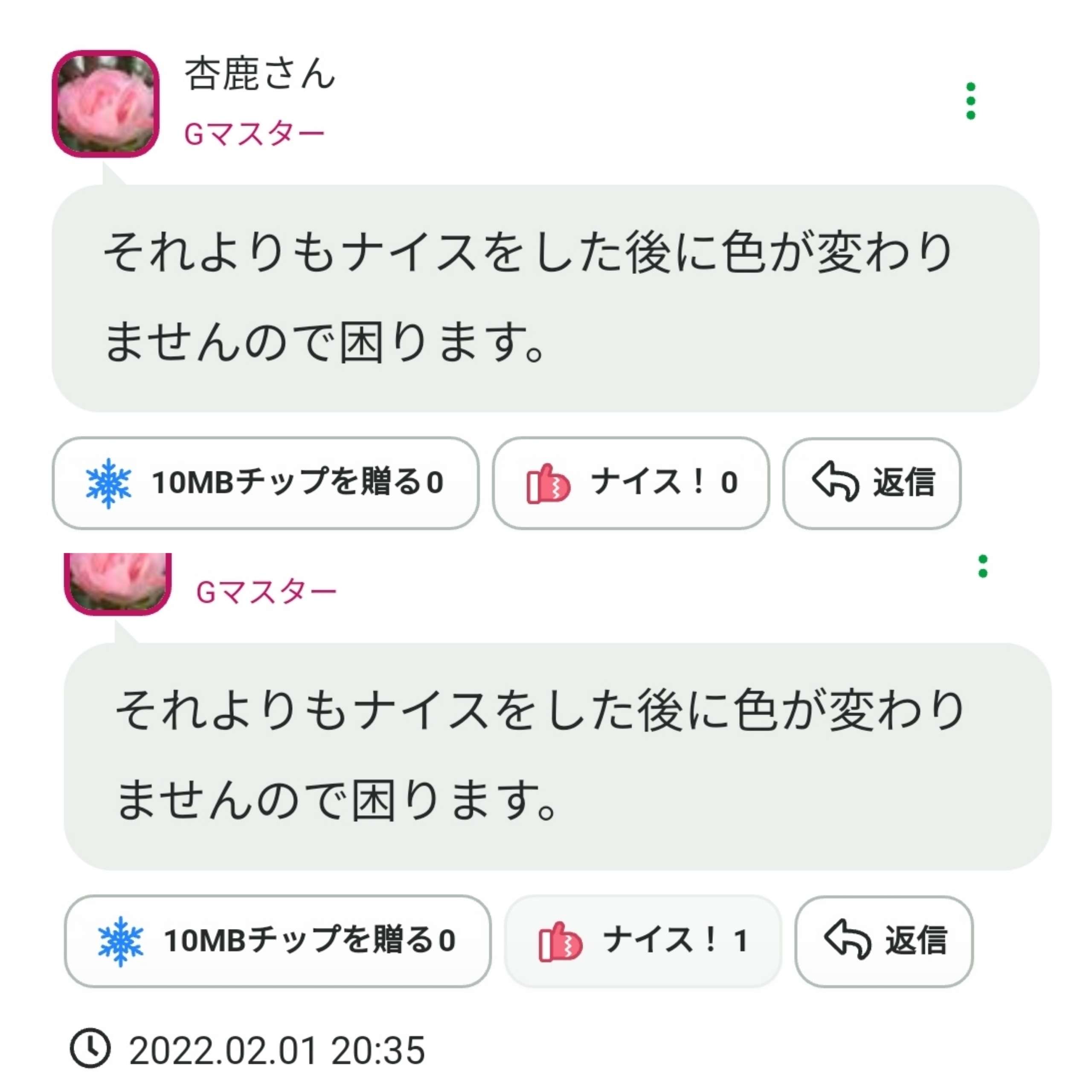Tap the 10MBチップを贈る button beside ナイス！0
This screenshot has height=1092, width=1092.
point(265,483)
